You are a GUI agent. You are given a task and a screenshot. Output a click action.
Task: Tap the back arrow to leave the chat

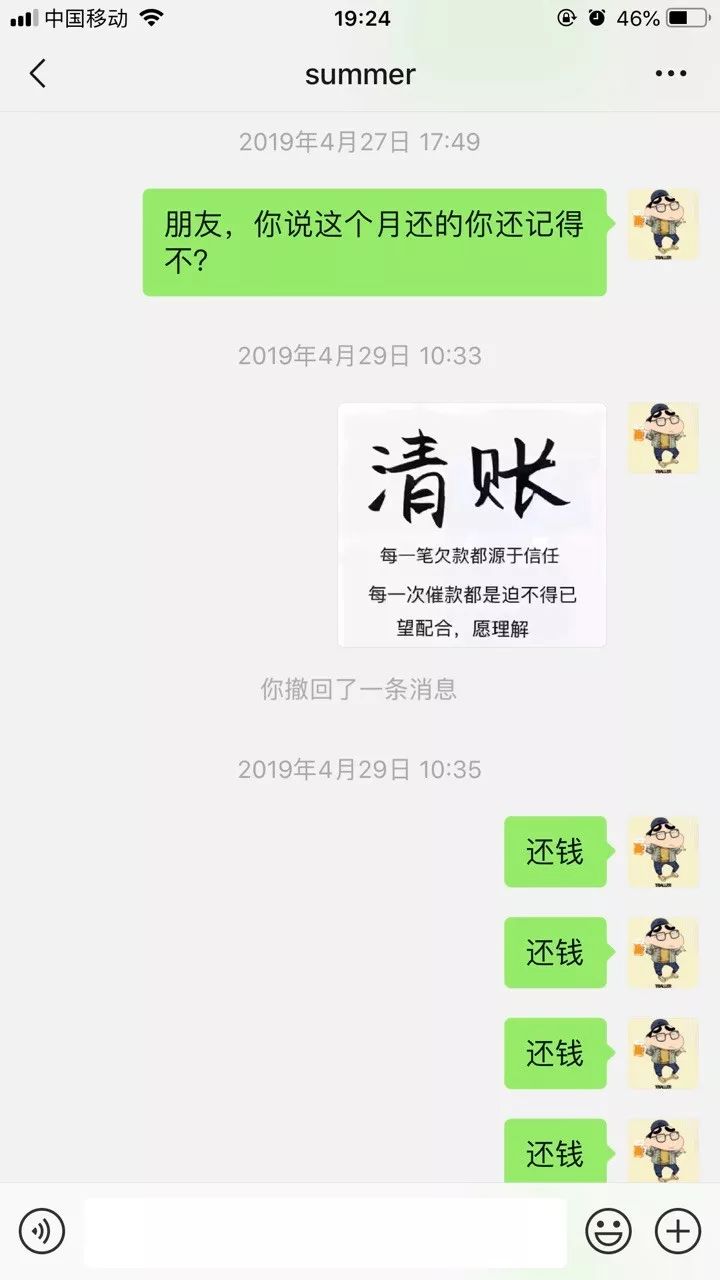[x=38, y=73]
